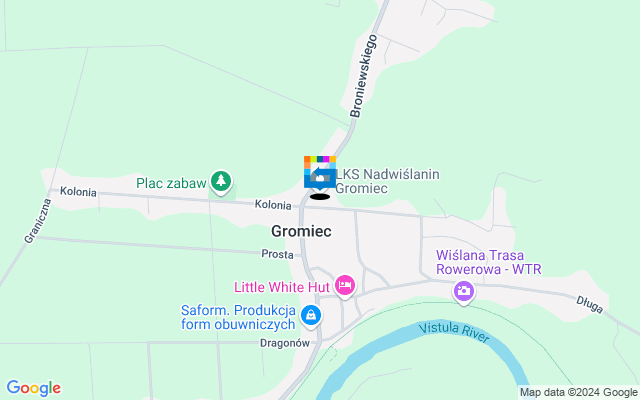Image resolution: width=640 pixels, height=400 pixels.
Task: Open the Little White Hut lodging marker
Action: click(344, 287)
